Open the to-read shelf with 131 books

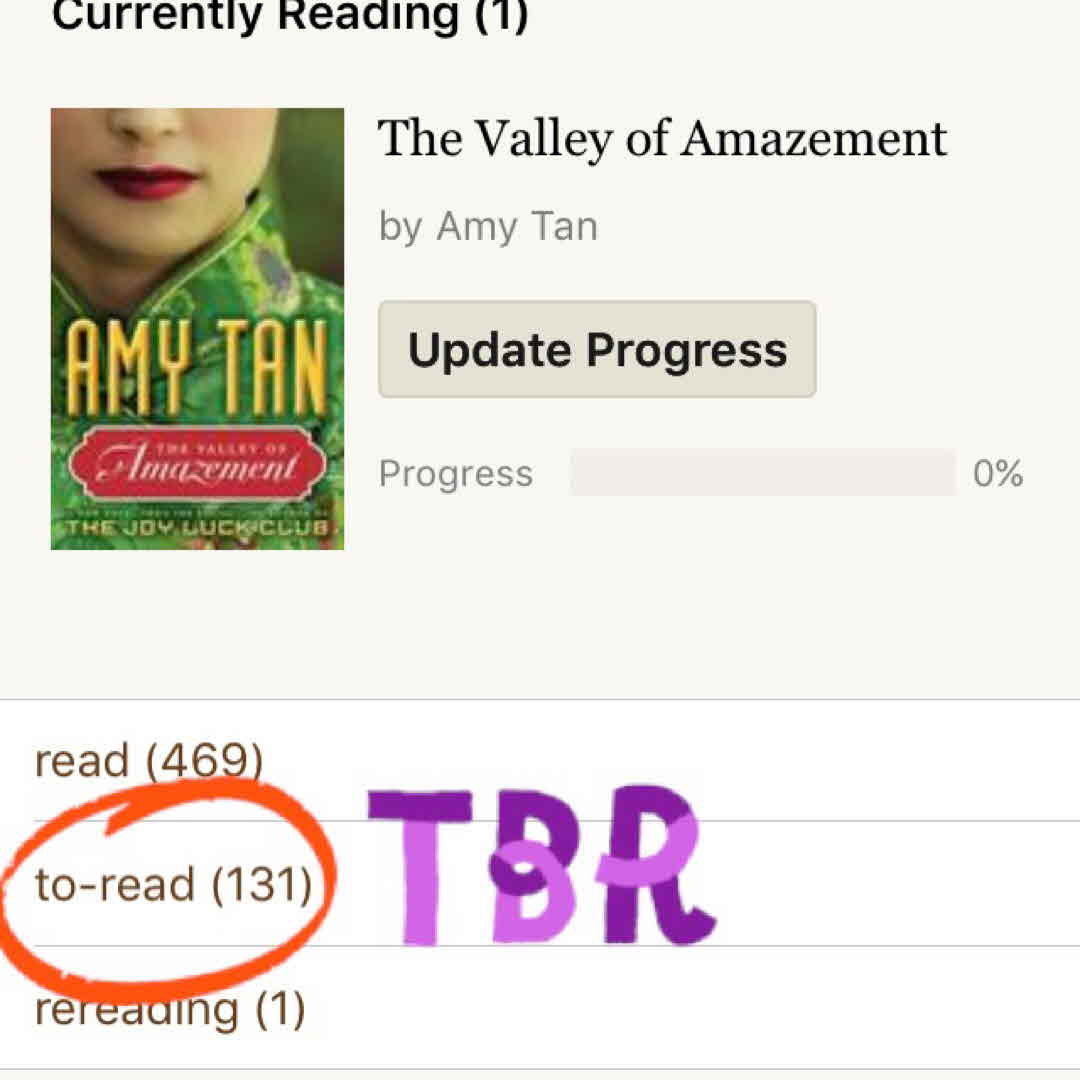(173, 885)
